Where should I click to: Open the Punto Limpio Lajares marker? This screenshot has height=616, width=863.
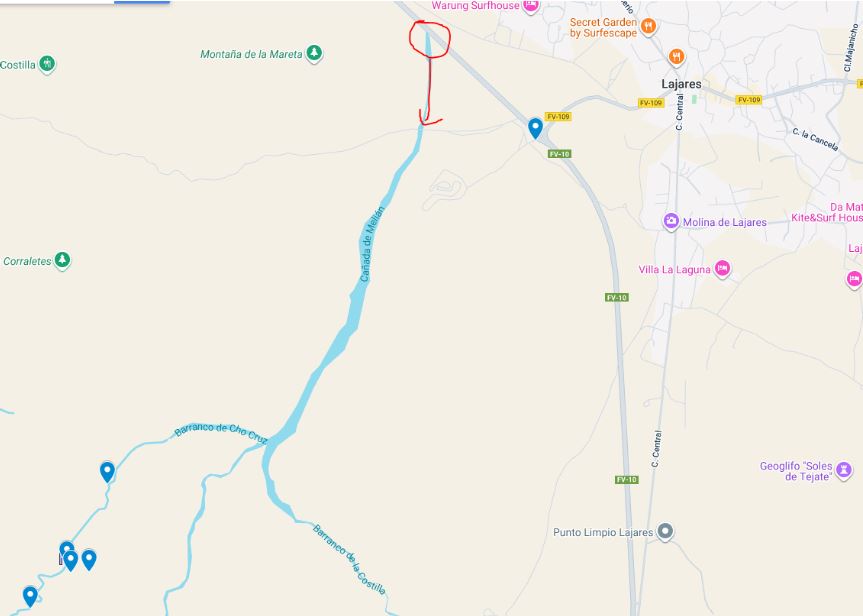point(666,532)
